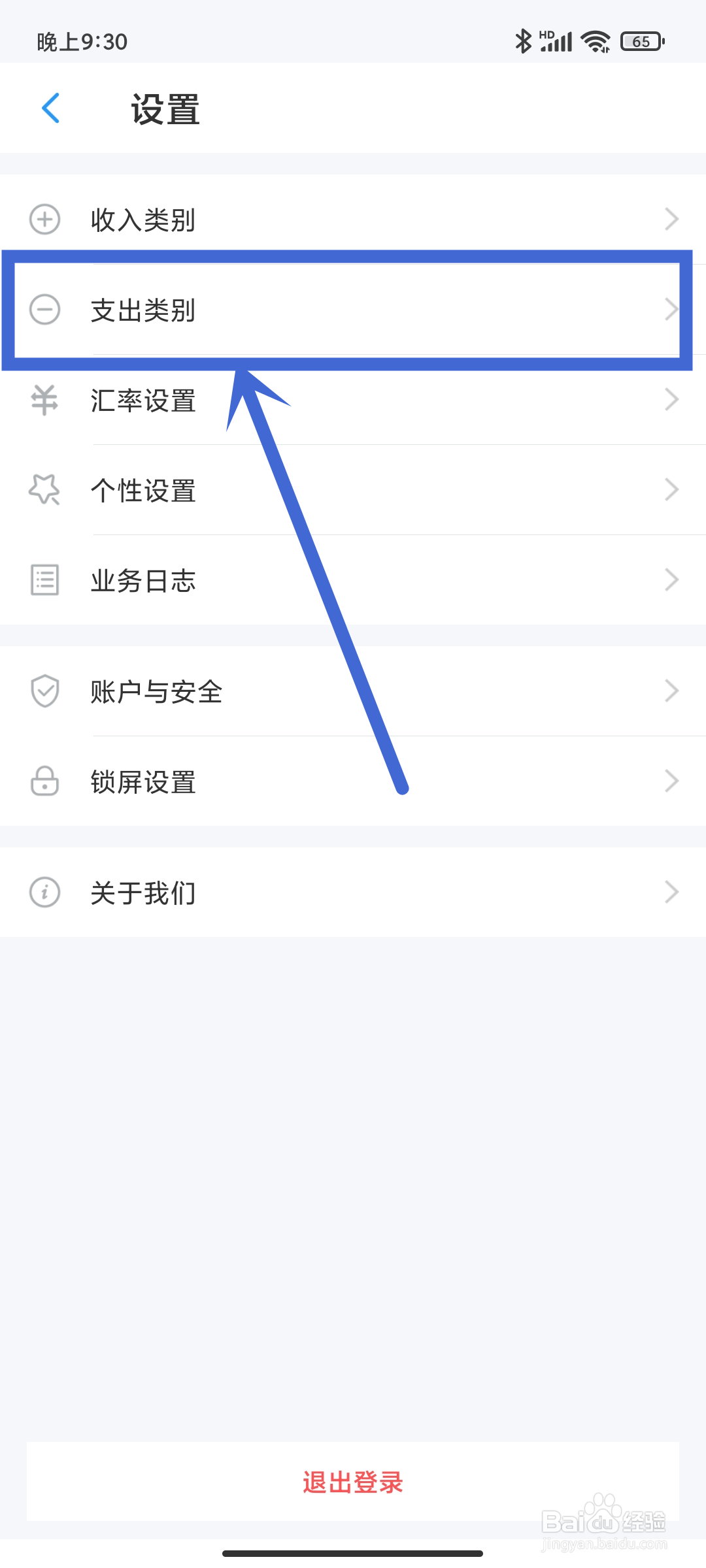This screenshot has height=1568, width=706.
Task: Open 锁屏设置
Action: pos(353,781)
